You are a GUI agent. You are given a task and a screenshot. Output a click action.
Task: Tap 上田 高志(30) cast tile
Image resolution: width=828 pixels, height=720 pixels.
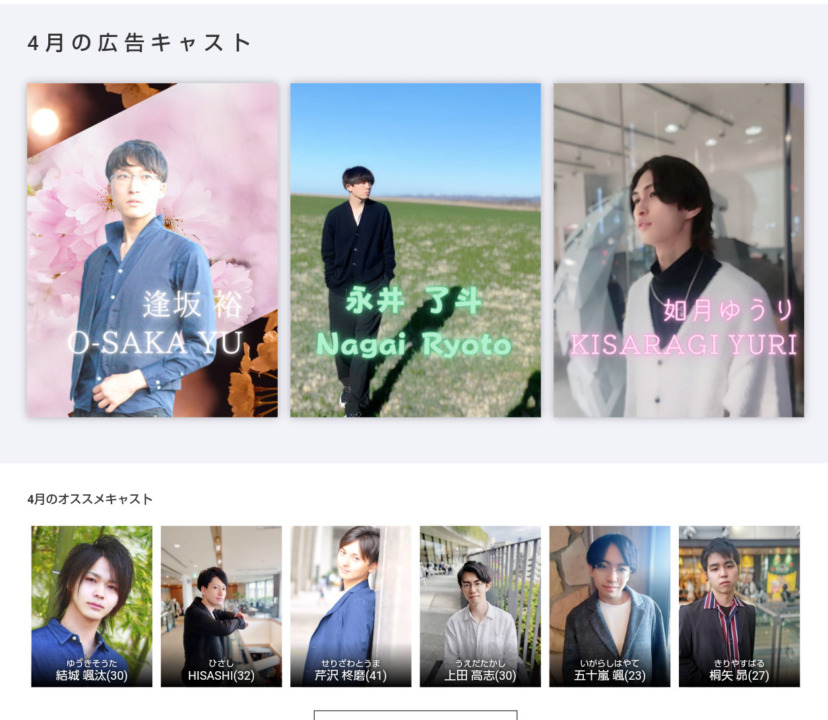tap(480, 606)
